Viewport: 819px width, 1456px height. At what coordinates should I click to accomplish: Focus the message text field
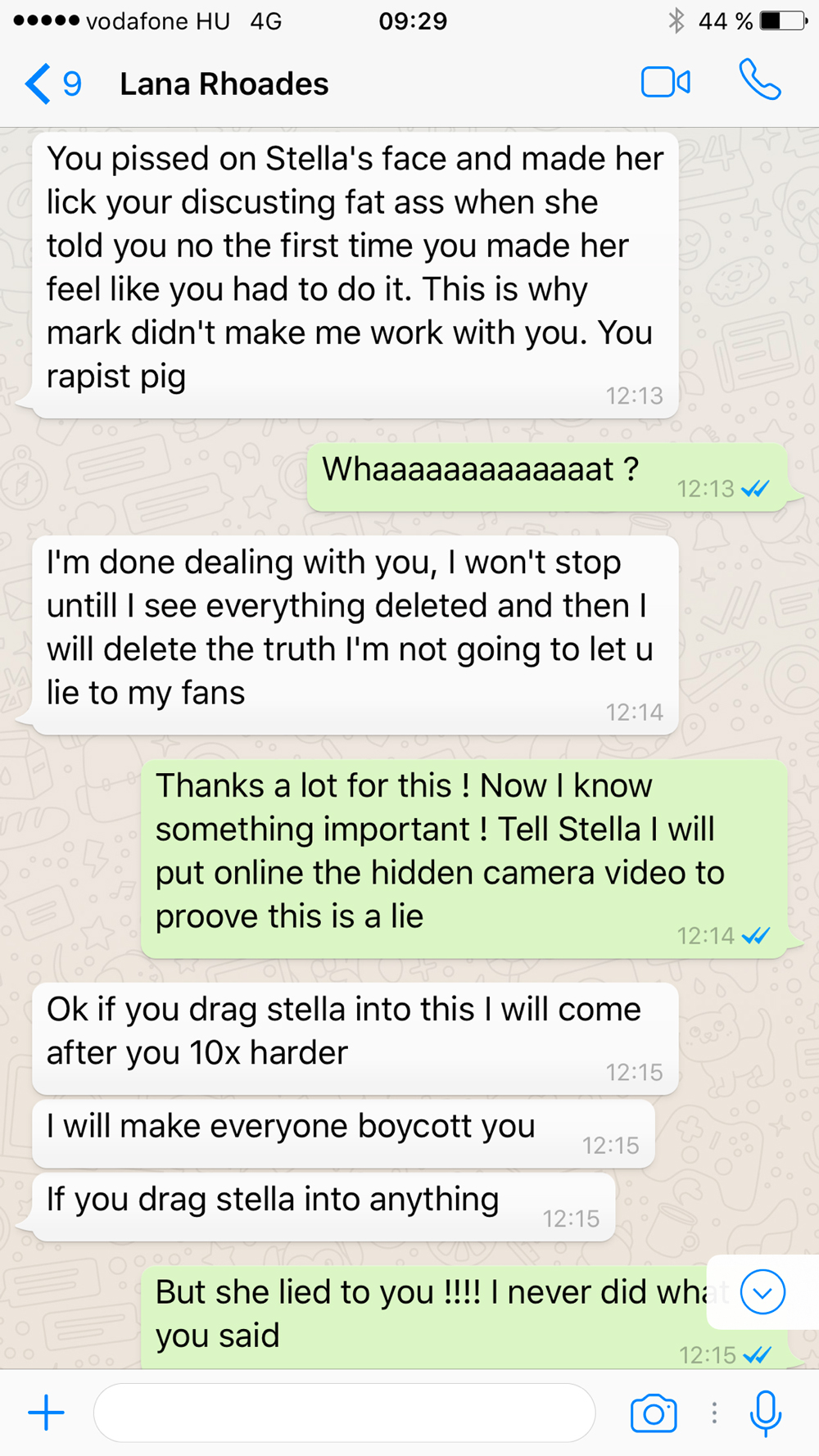pos(344,1413)
